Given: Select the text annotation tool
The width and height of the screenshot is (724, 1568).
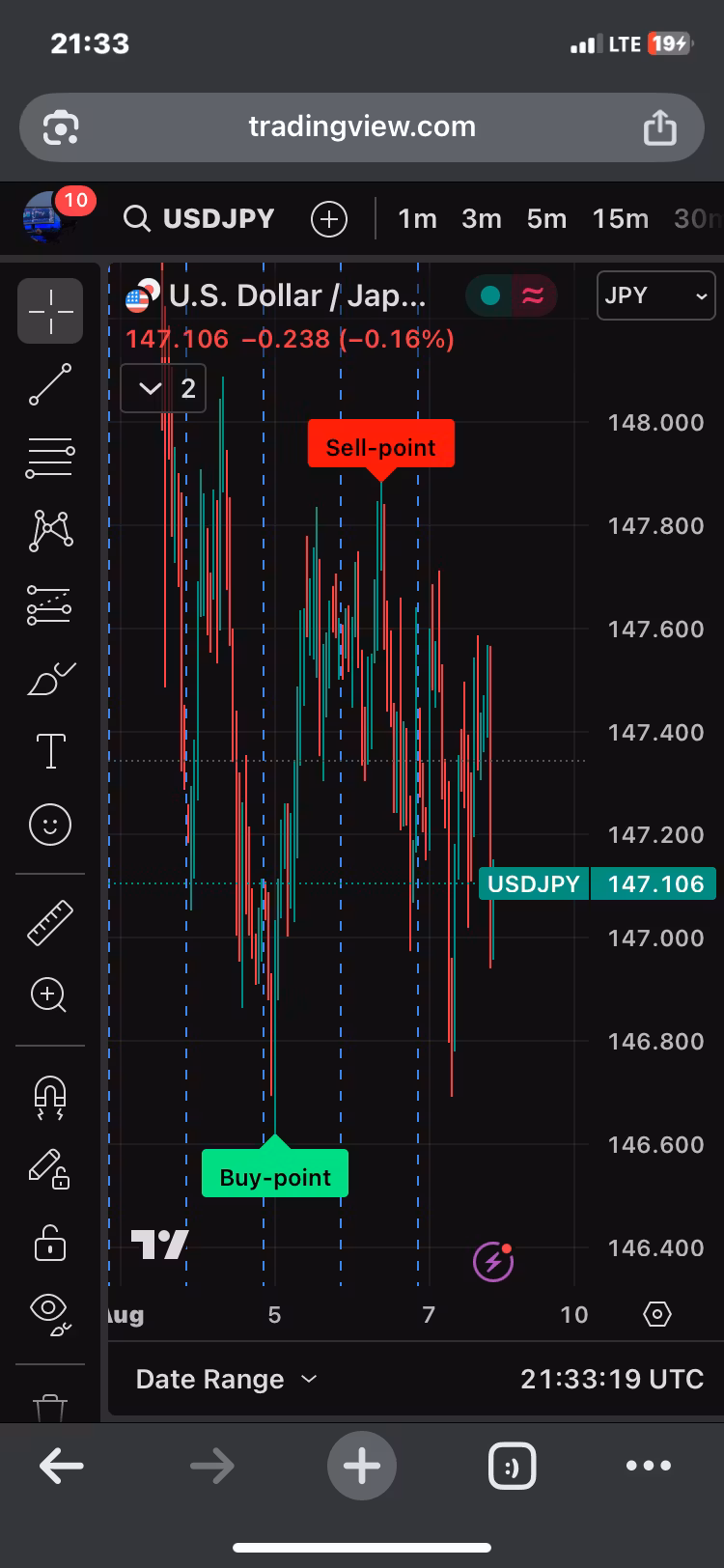Looking at the screenshot, I should pyautogui.click(x=50, y=751).
